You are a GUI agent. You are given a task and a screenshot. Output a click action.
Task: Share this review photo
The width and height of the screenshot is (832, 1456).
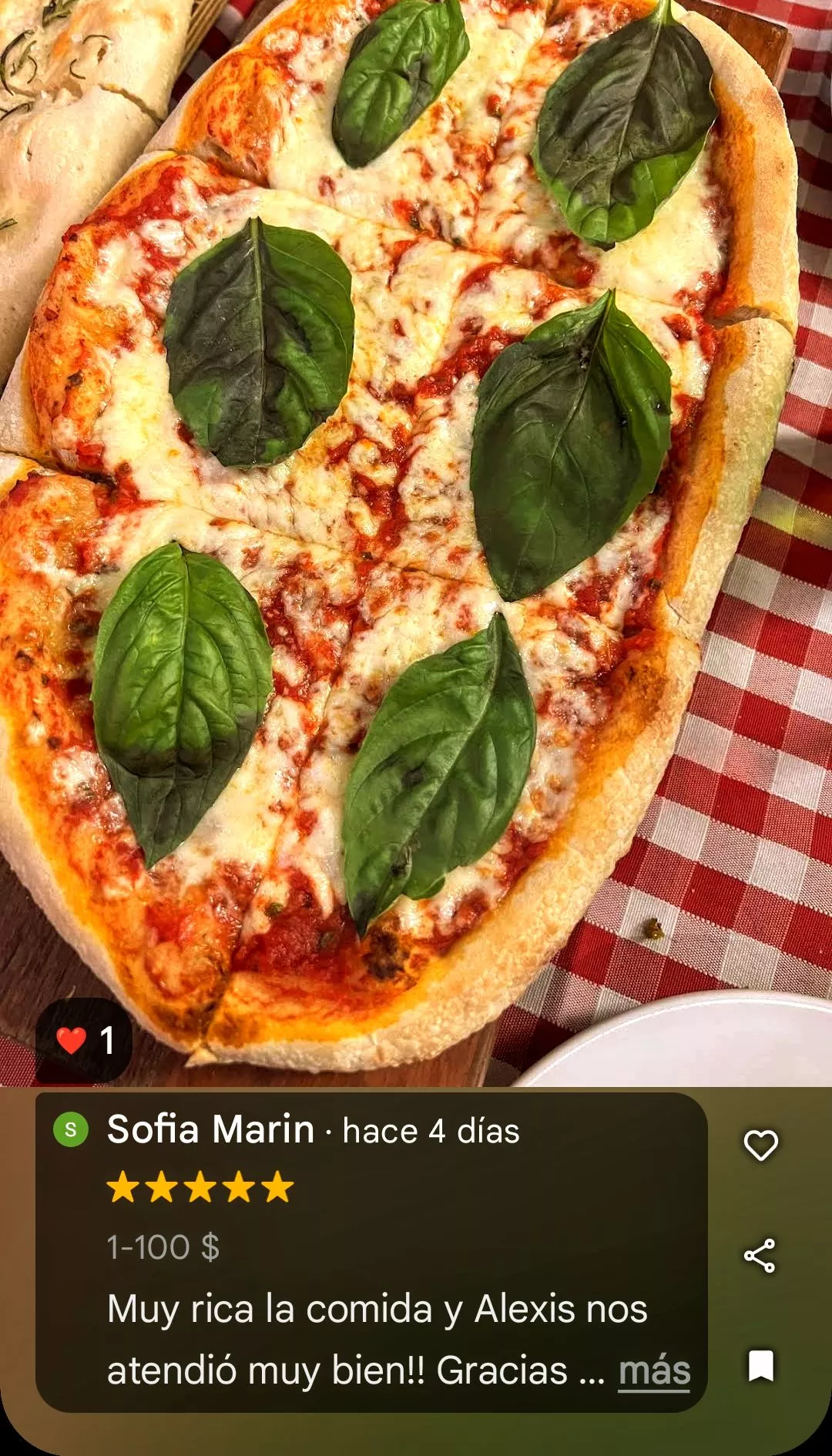click(760, 1256)
